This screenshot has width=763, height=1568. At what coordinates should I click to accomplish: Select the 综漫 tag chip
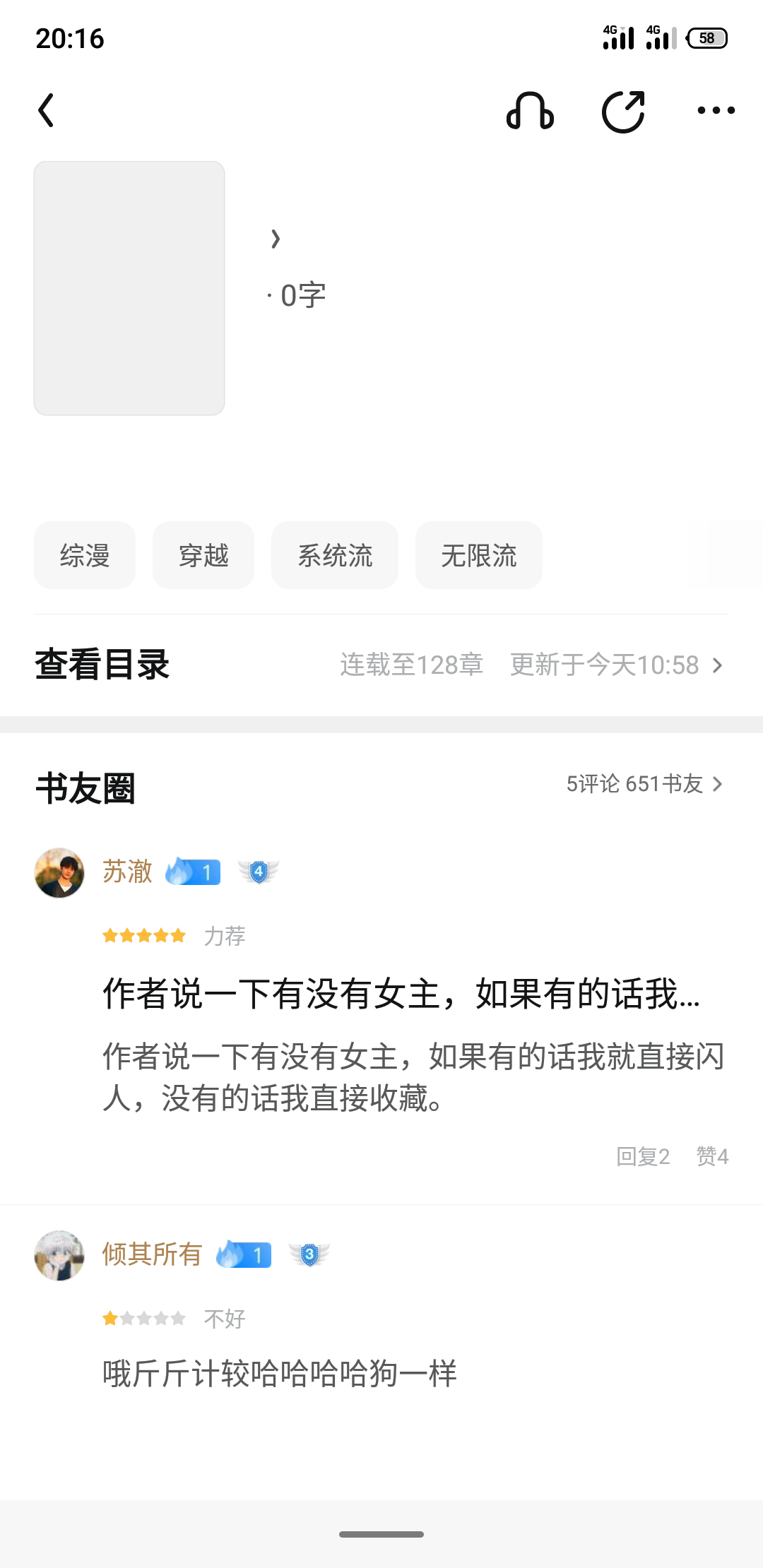click(85, 555)
